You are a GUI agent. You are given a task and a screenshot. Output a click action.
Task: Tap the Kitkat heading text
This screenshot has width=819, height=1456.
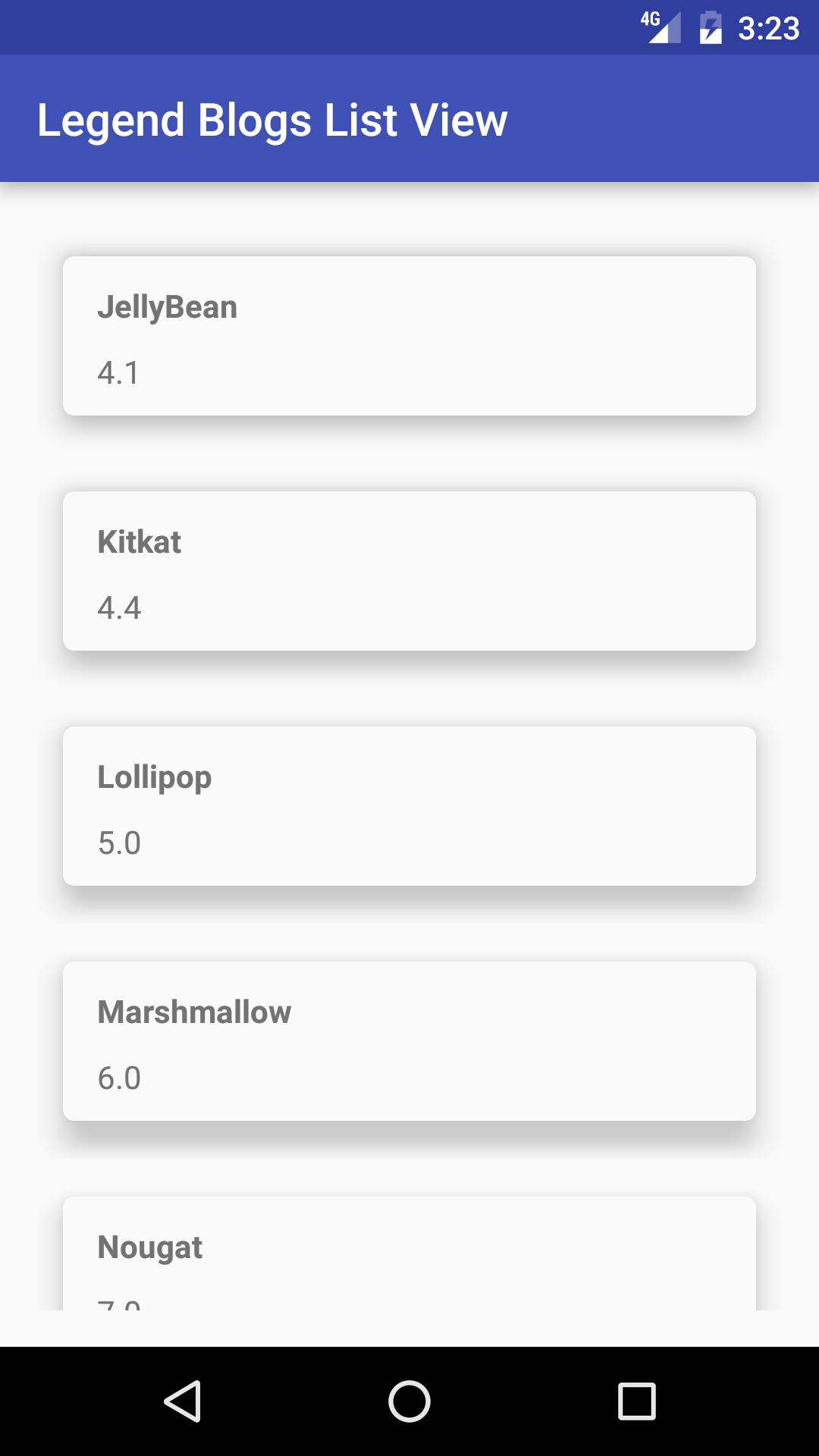139,541
